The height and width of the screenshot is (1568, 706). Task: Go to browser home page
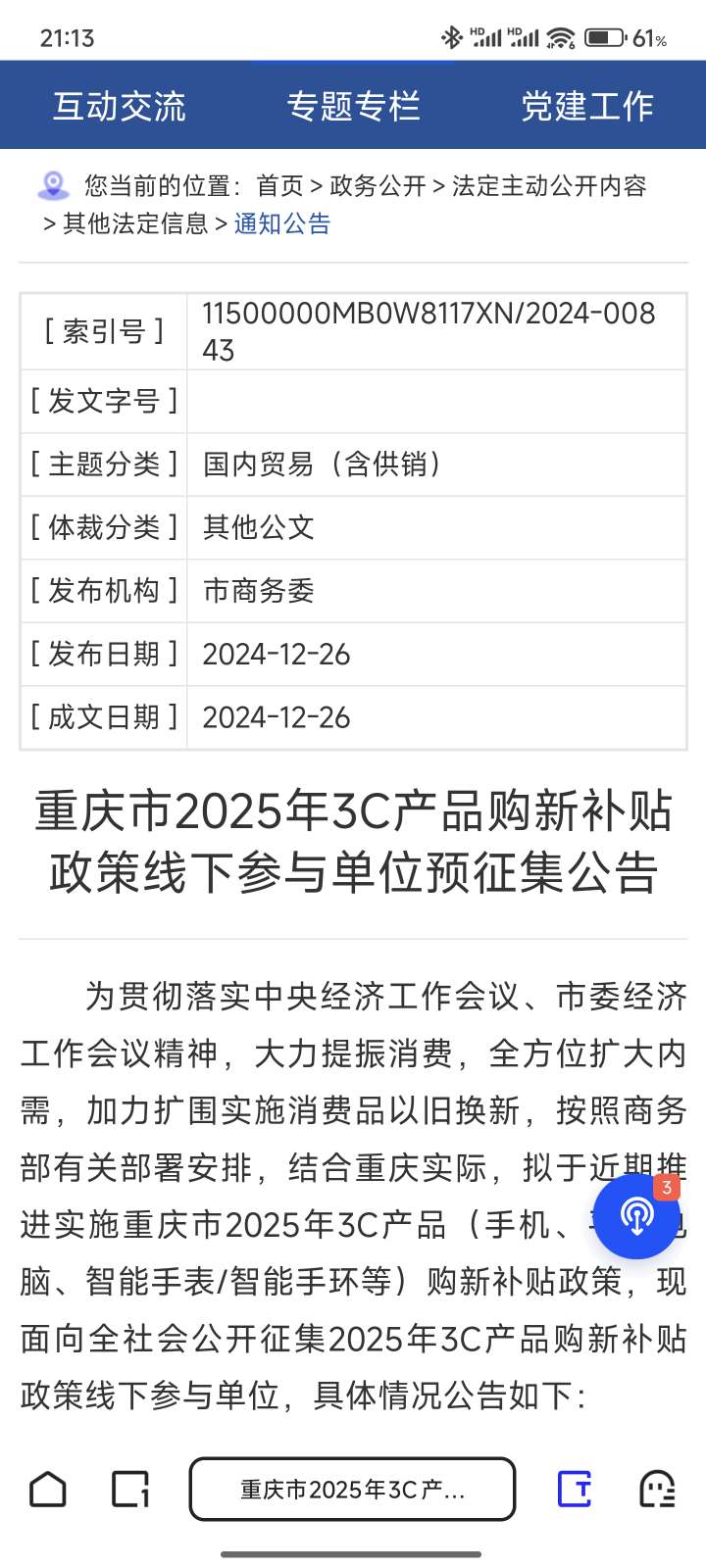tap(48, 1490)
